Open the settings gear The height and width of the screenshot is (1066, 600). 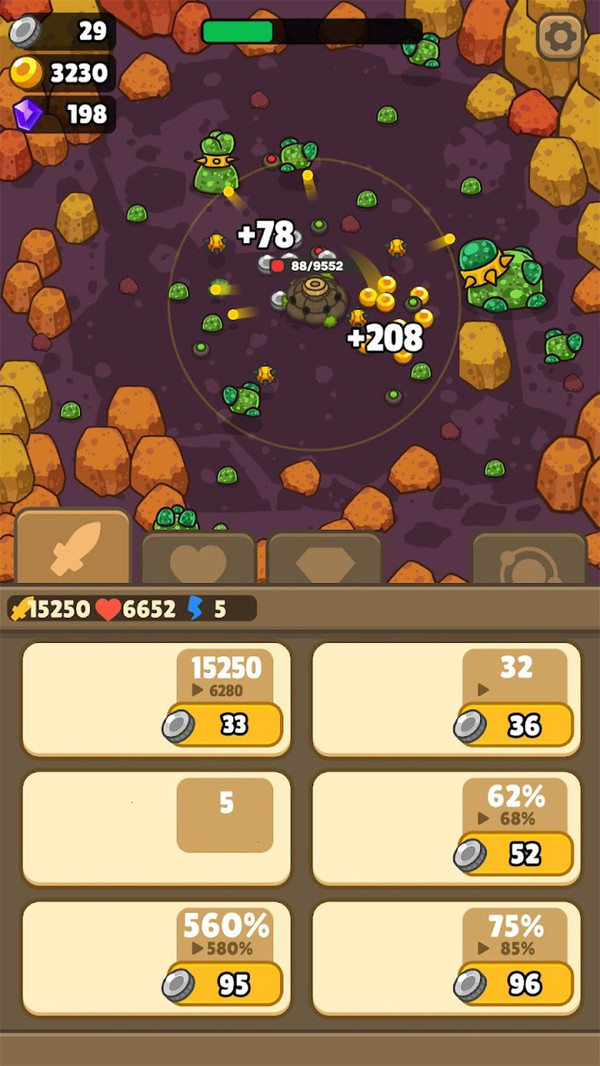(560, 38)
